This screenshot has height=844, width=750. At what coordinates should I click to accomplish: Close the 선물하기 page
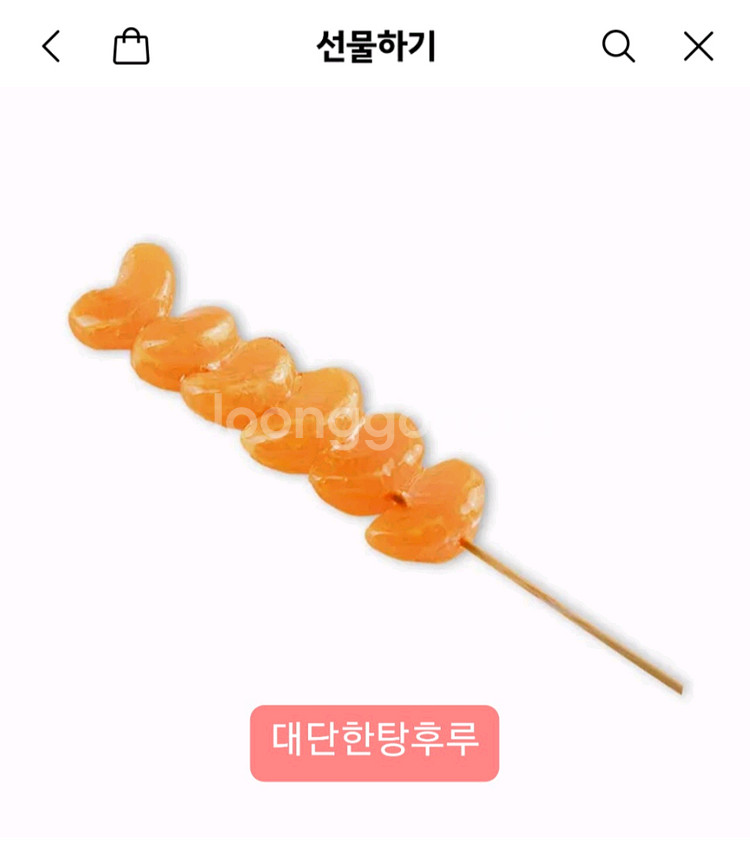point(698,46)
